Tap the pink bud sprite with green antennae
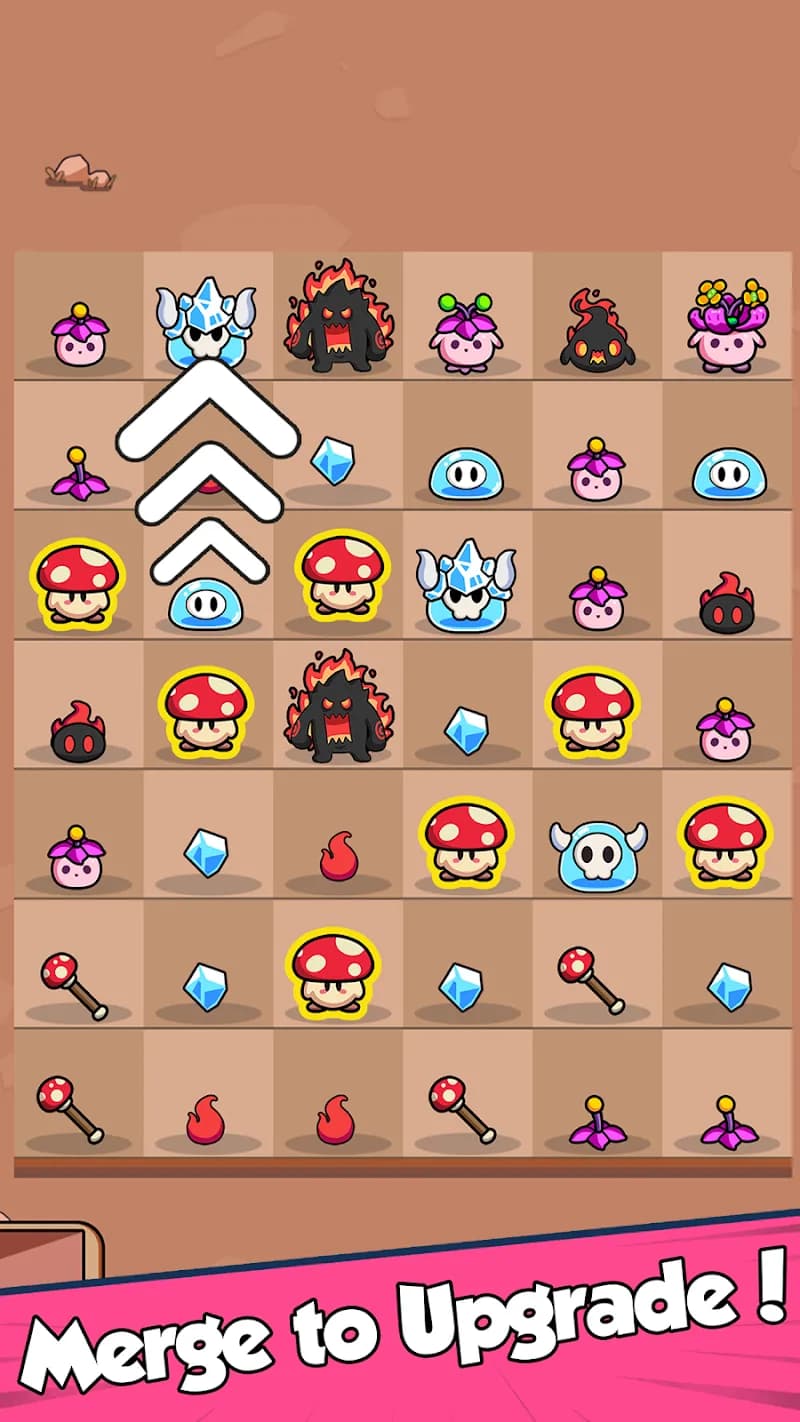This screenshot has width=800, height=1422. tap(468, 325)
